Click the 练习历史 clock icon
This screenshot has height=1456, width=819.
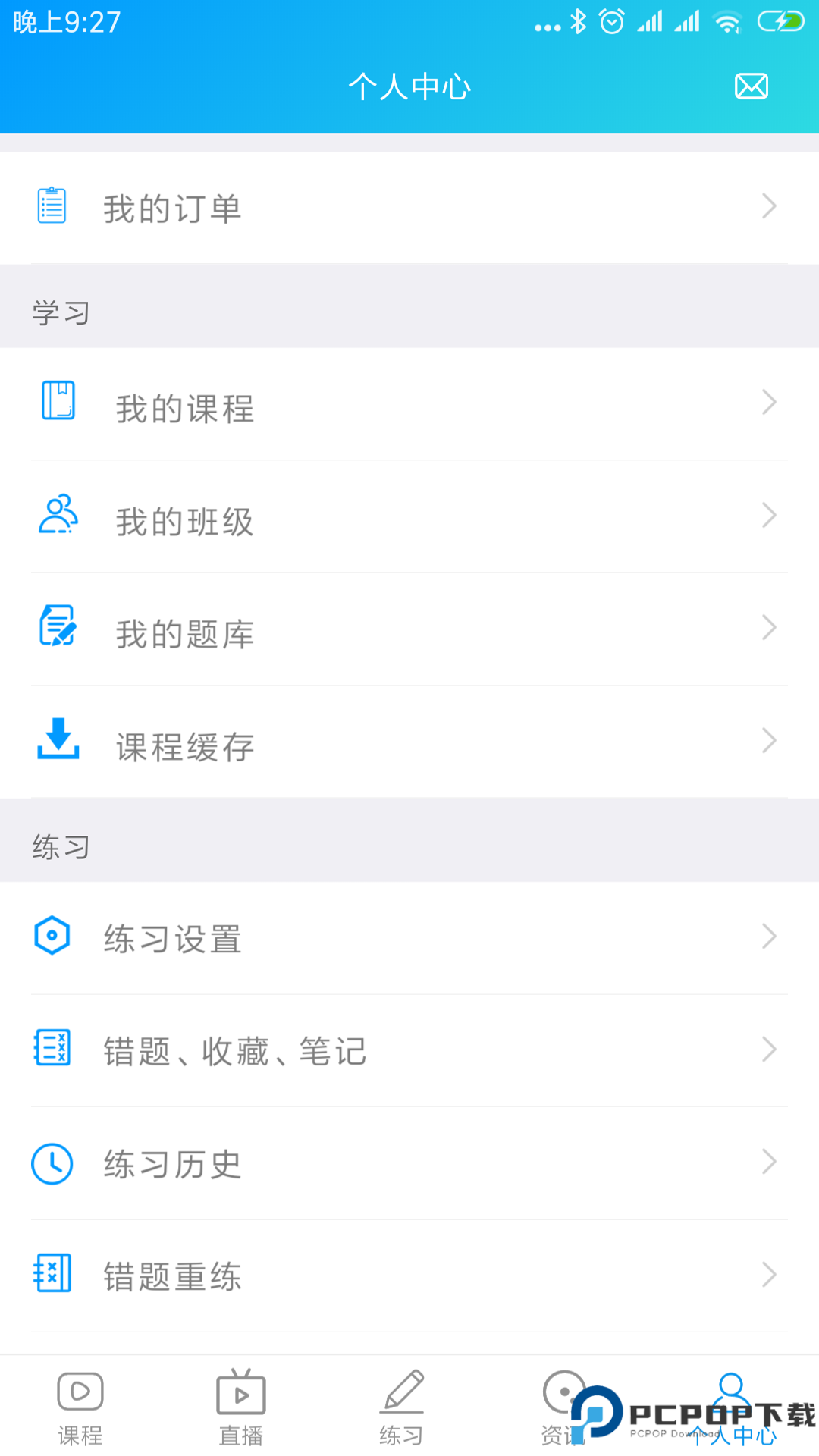pyautogui.click(x=52, y=1164)
